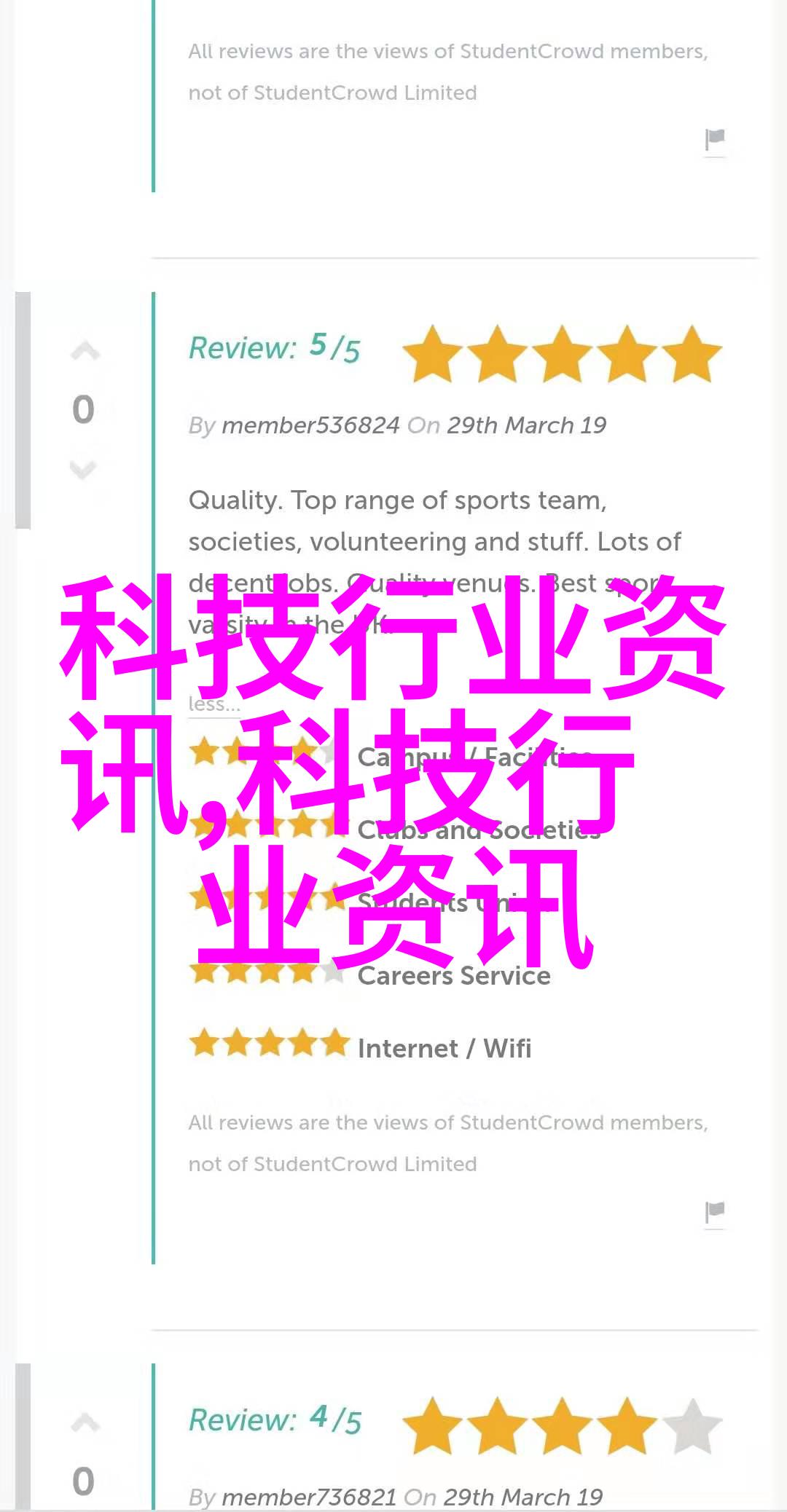Upvote the review by member536824
Image resolution: width=787 pixels, height=1512 pixels.
85,353
